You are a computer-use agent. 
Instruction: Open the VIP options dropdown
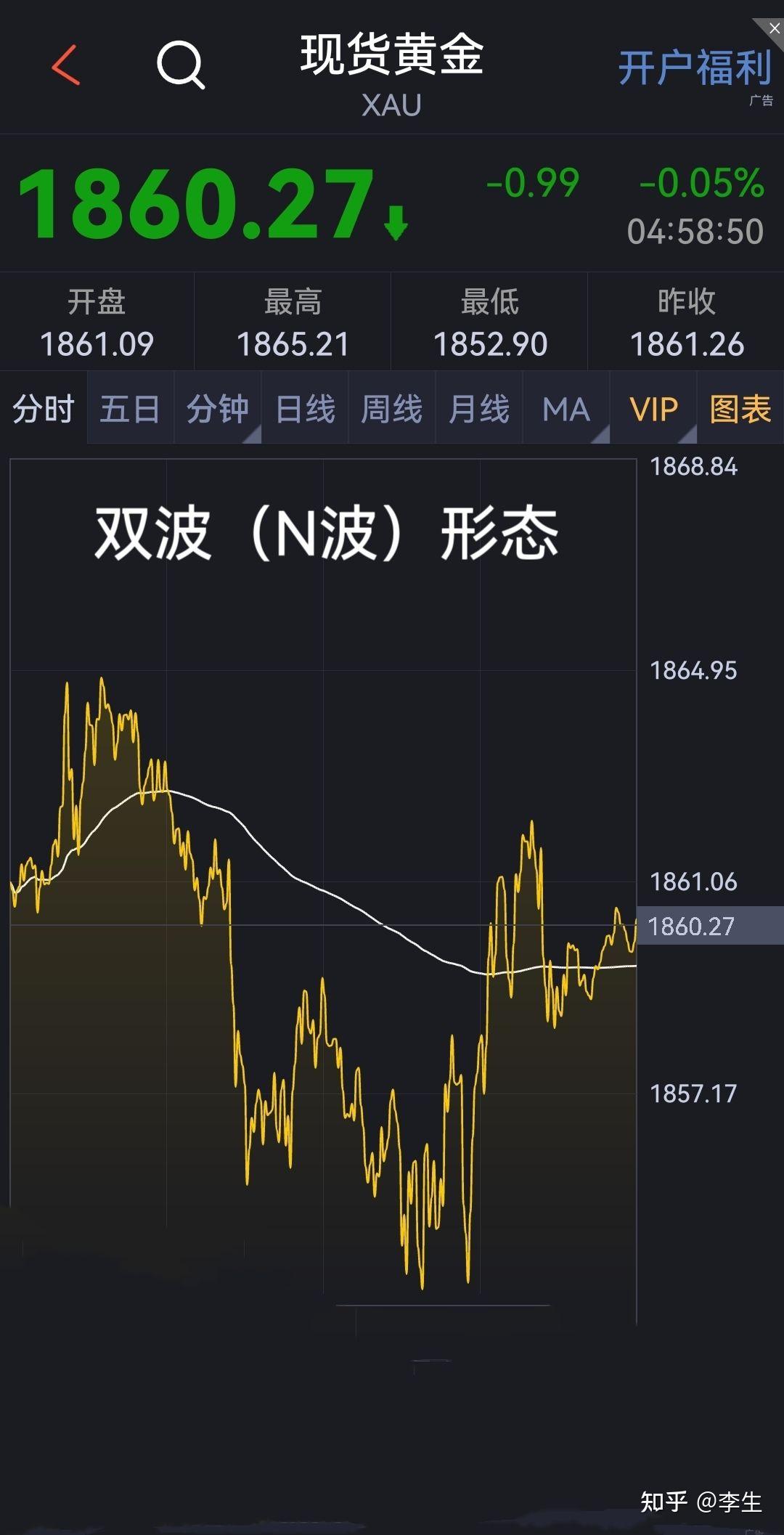coord(653,409)
